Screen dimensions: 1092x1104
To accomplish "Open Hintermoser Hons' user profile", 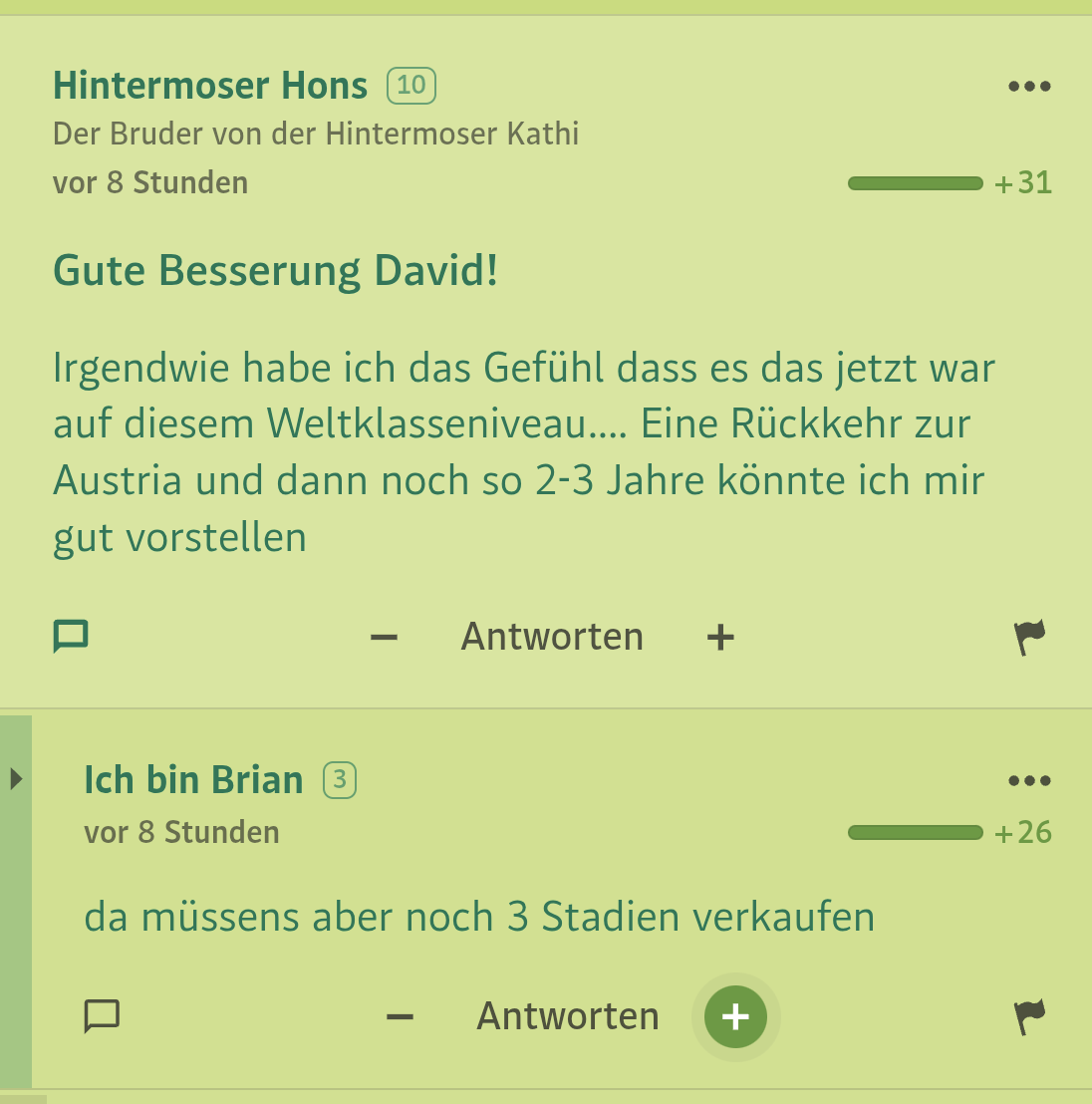I will pyautogui.click(x=210, y=86).
